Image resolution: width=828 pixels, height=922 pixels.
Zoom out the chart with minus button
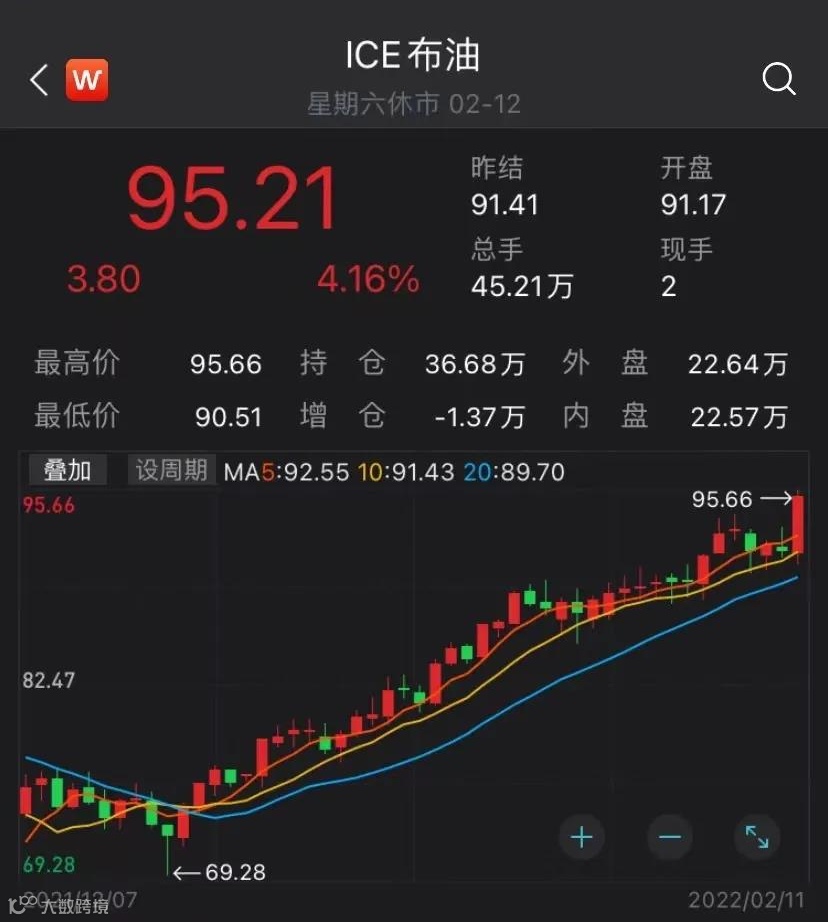pos(669,837)
